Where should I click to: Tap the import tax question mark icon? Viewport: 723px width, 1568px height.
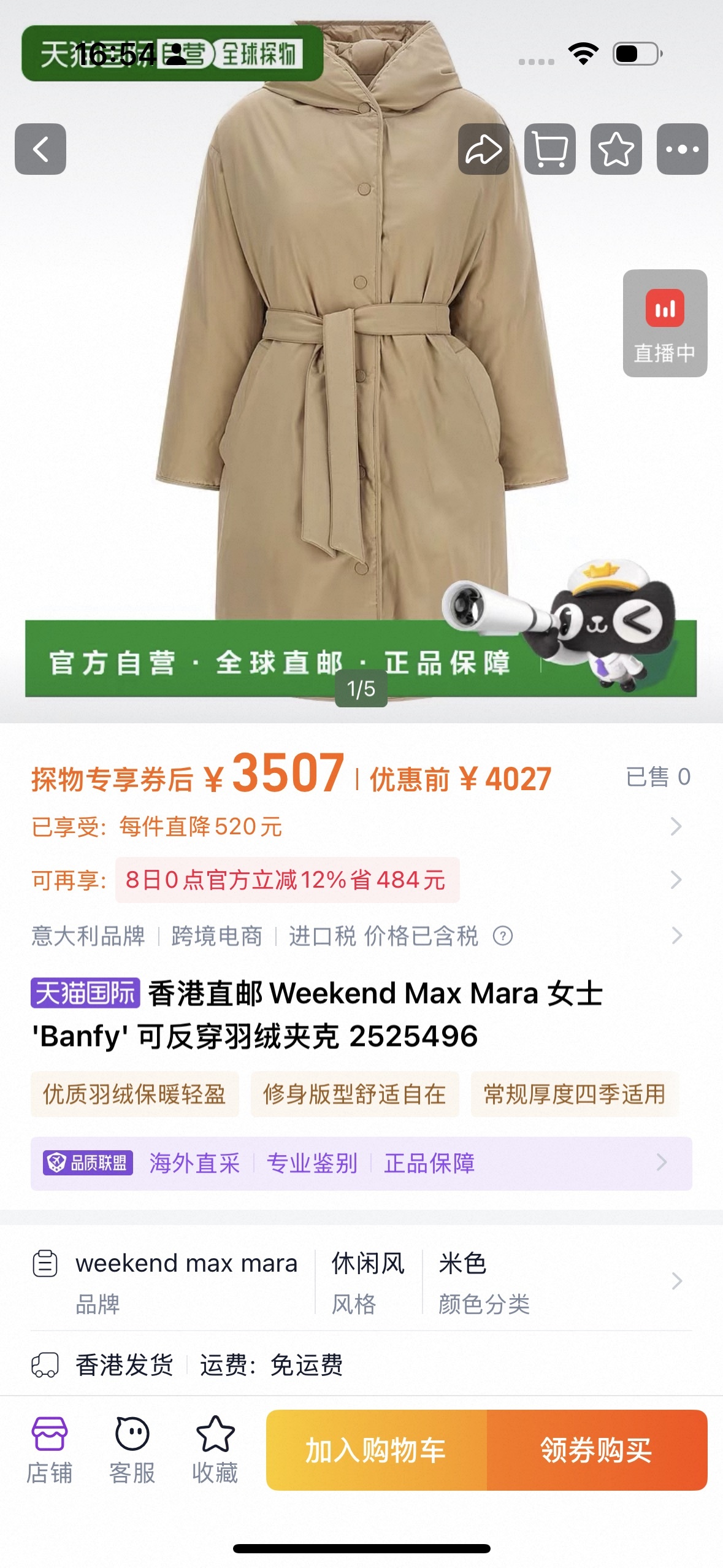(503, 936)
